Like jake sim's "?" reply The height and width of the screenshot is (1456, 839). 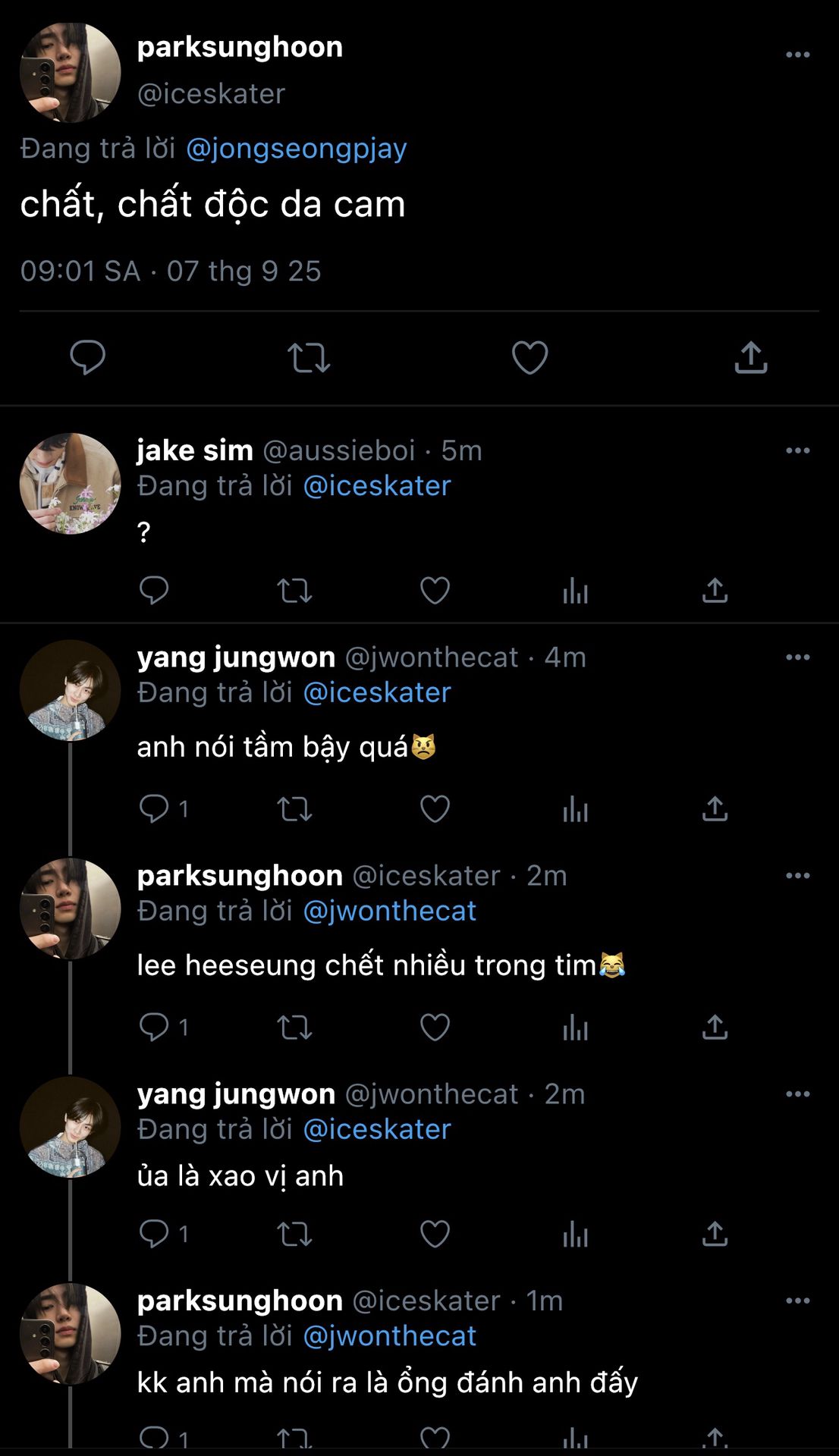(435, 590)
